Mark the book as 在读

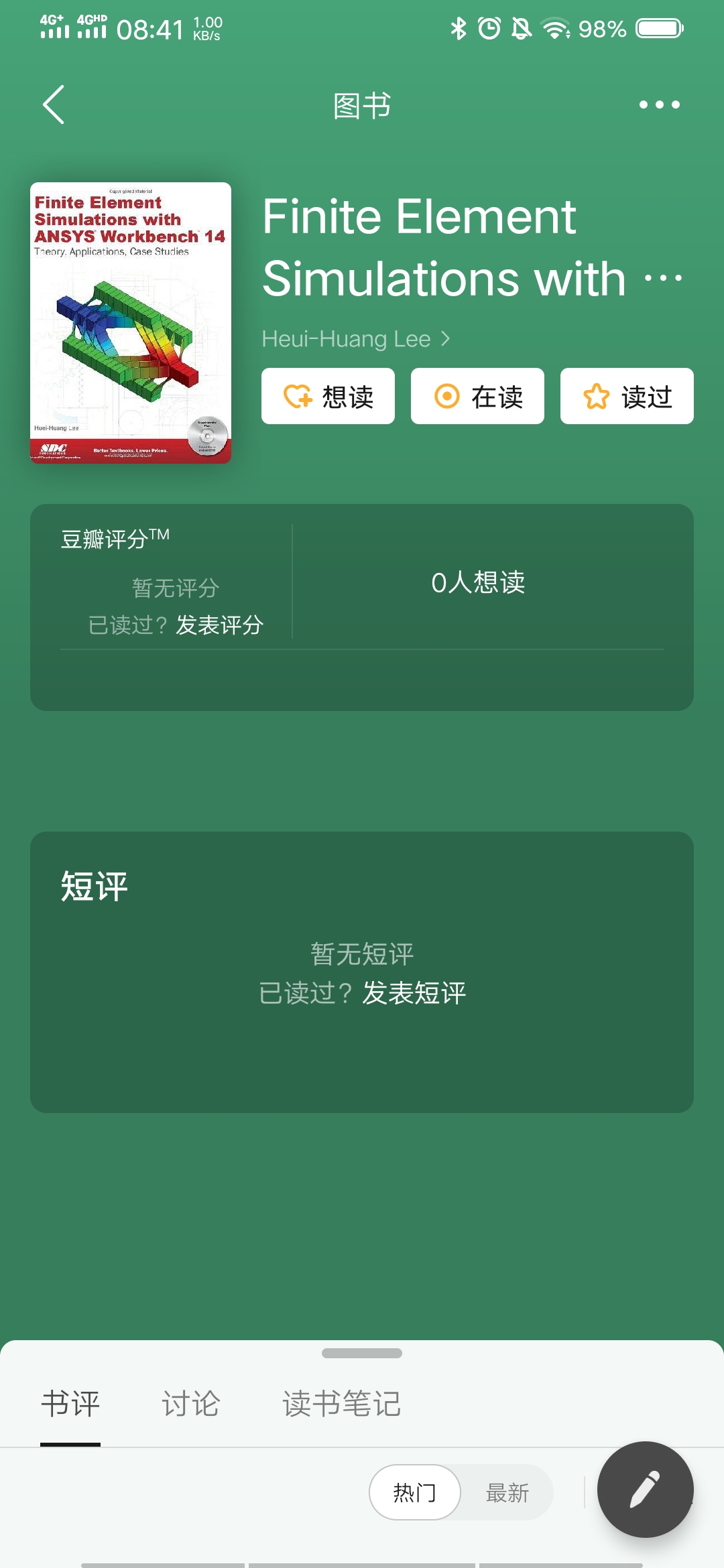click(x=477, y=396)
